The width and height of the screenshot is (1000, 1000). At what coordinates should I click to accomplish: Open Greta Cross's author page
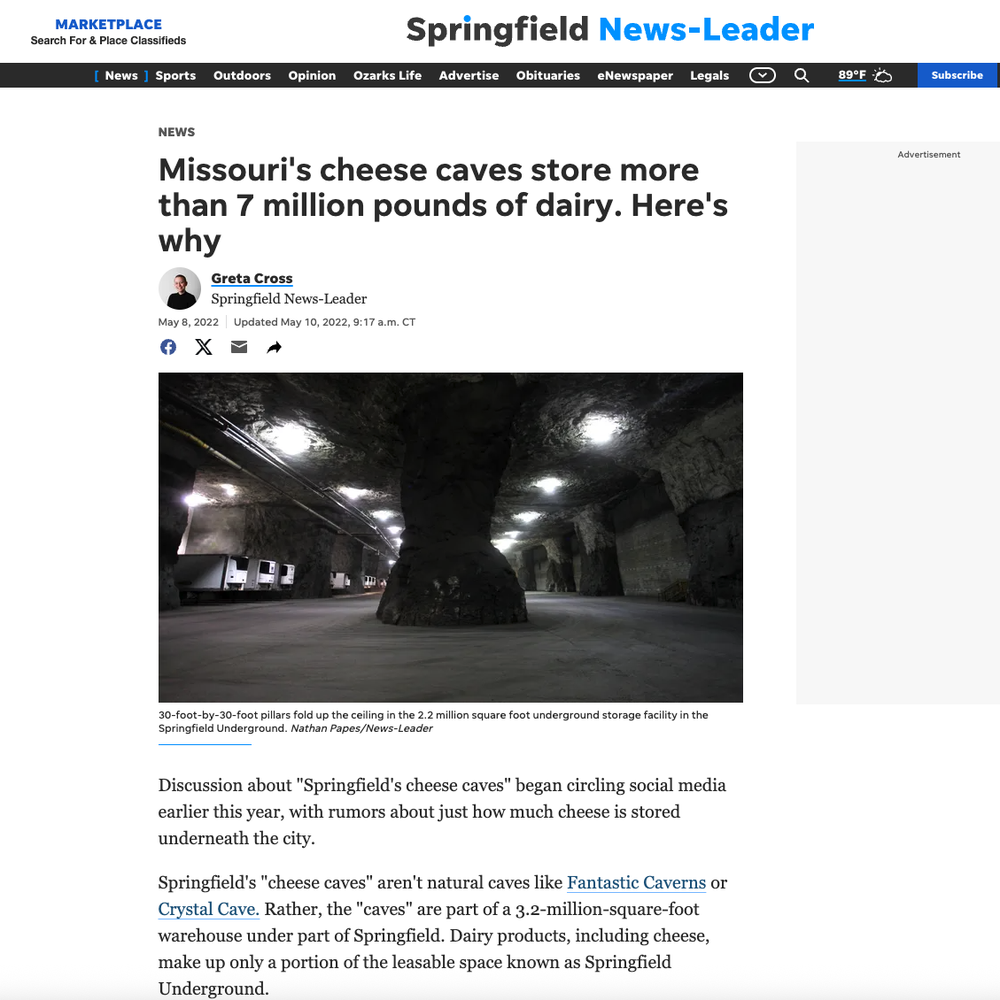252,279
